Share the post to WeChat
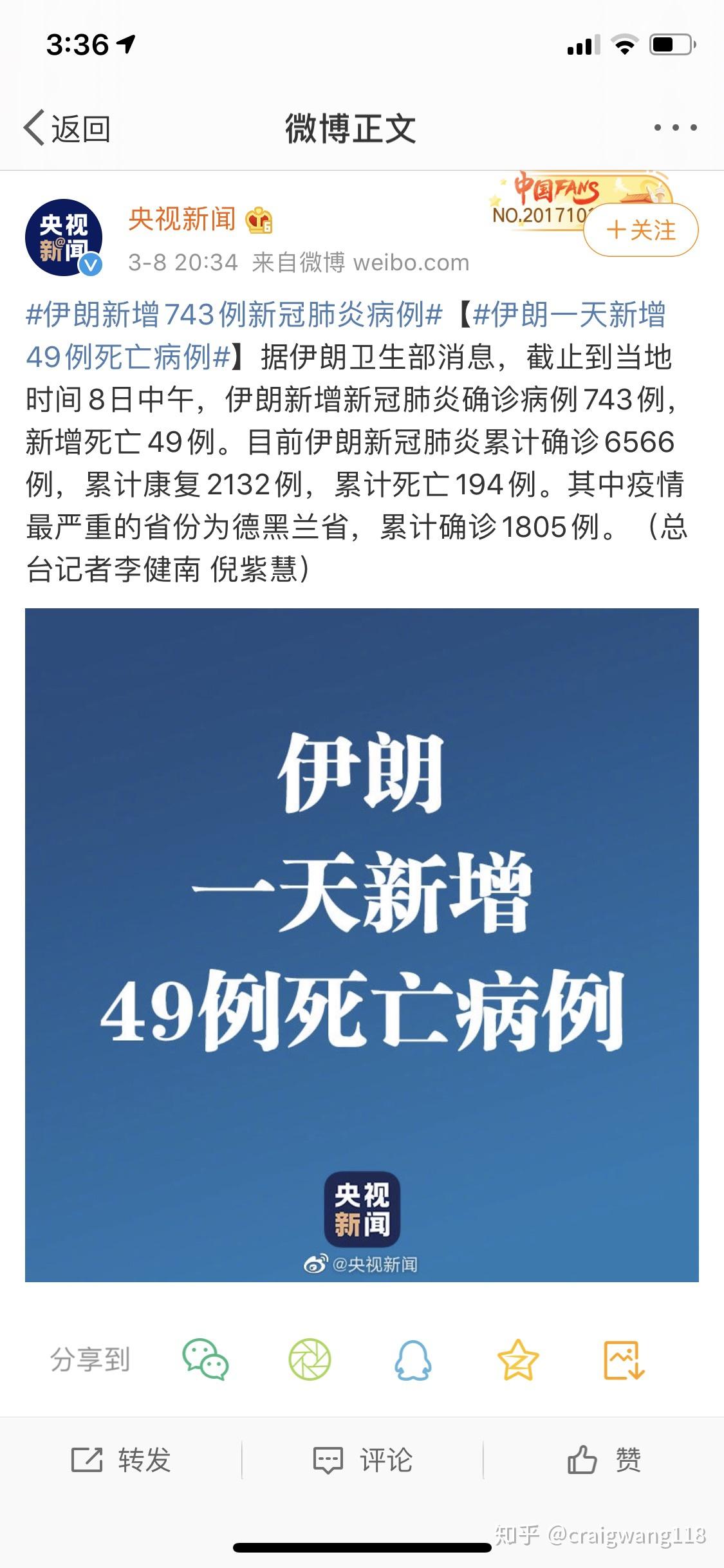This screenshot has width=724, height=1568. (x=206, y=1359)
